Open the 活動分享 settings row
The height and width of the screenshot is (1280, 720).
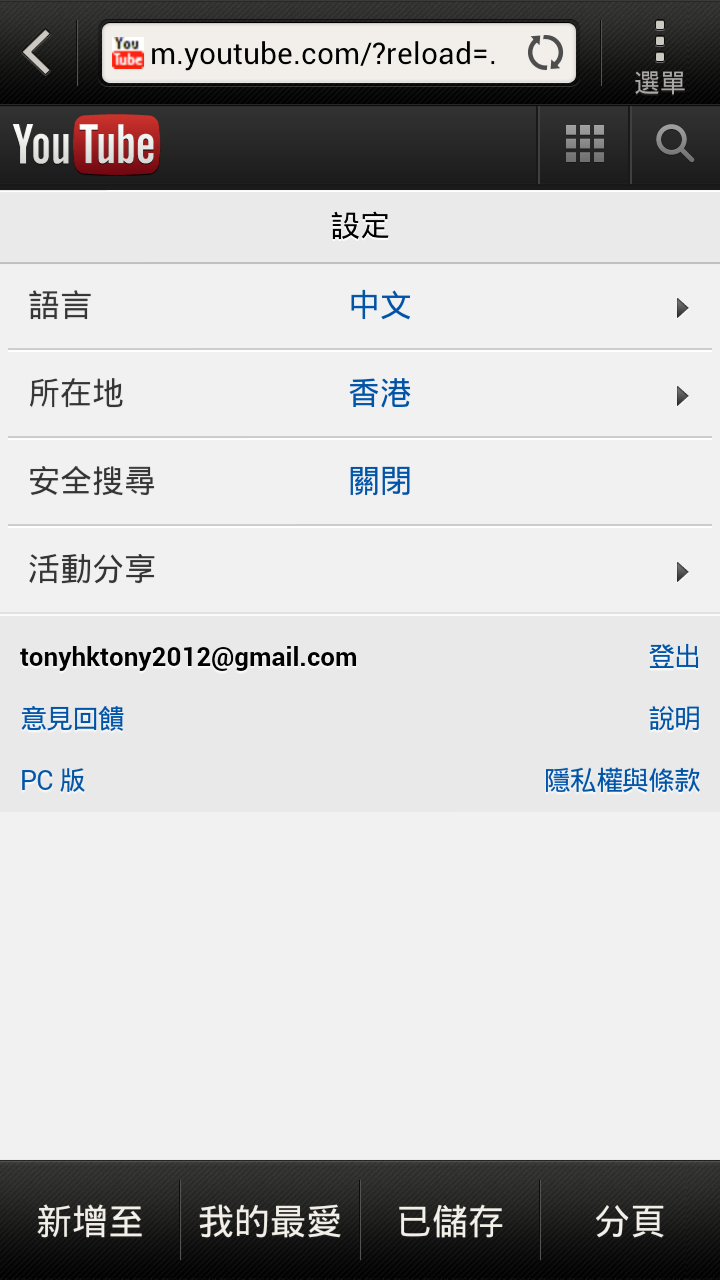pos(360,570)
